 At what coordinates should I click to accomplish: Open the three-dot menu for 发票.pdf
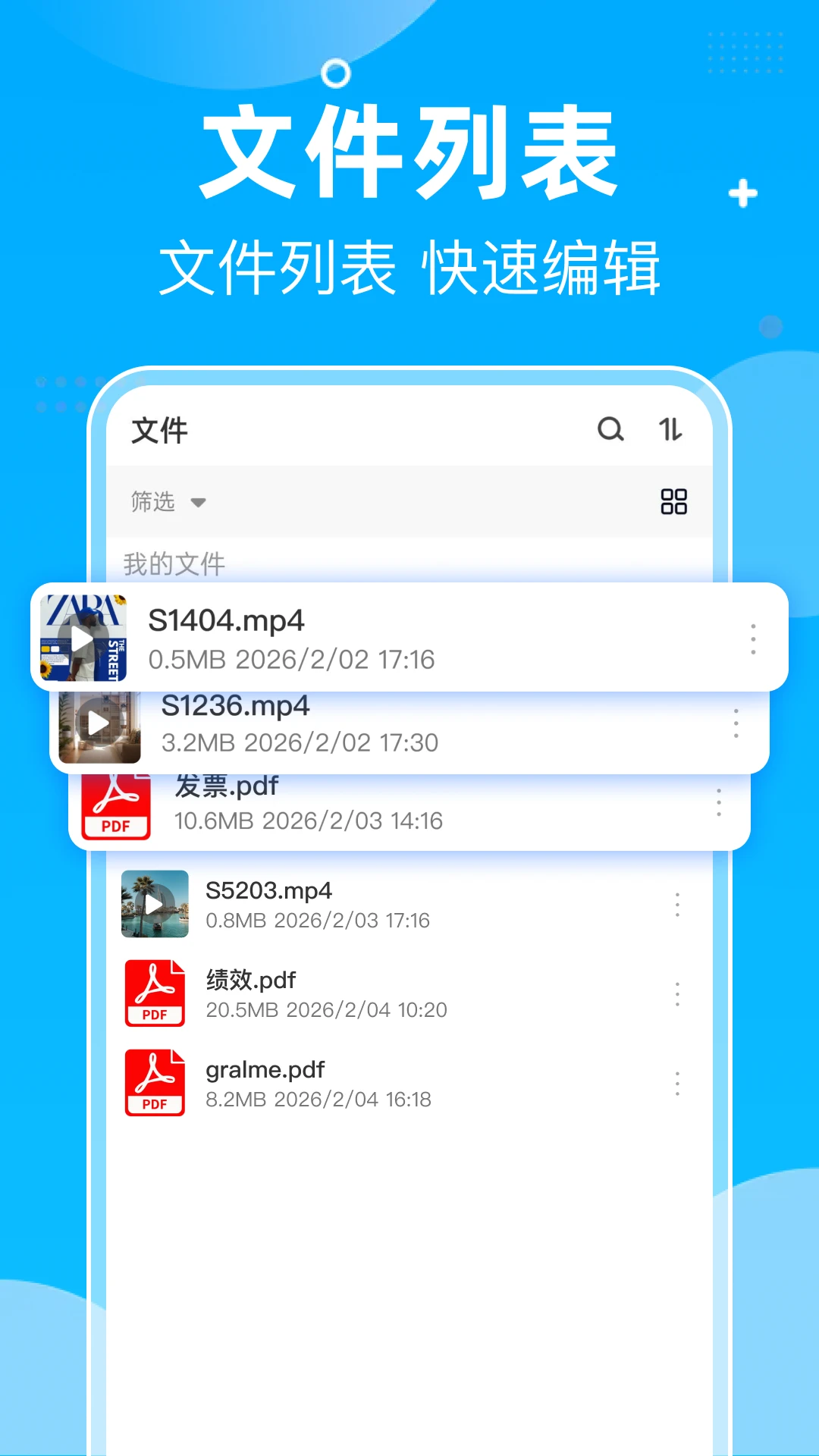718,802
